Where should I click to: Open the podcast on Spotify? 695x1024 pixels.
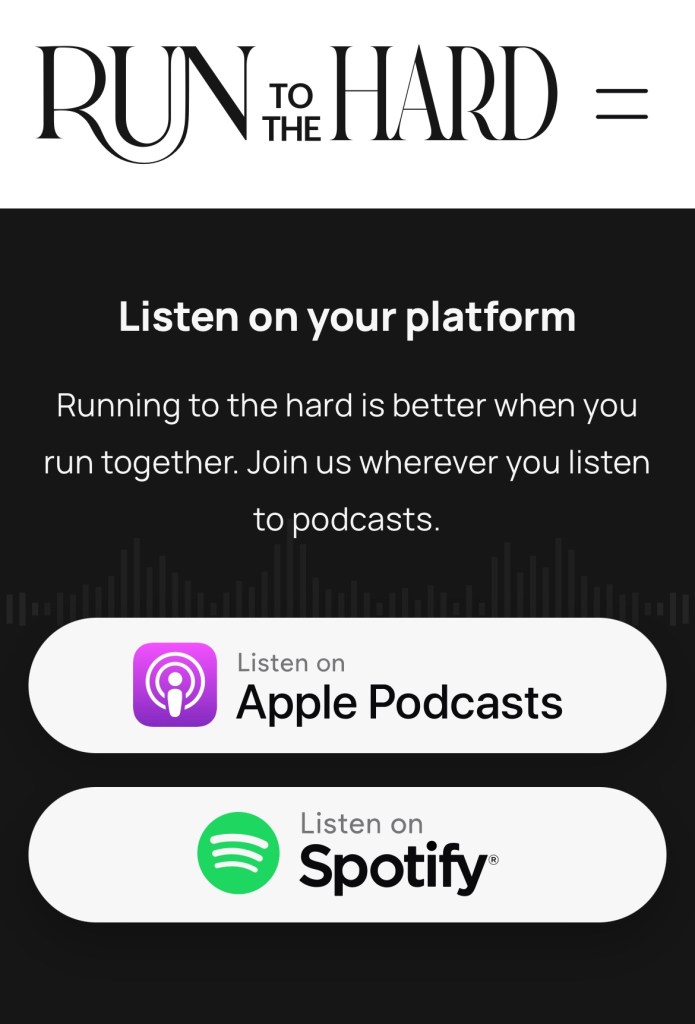click(347, 854)
